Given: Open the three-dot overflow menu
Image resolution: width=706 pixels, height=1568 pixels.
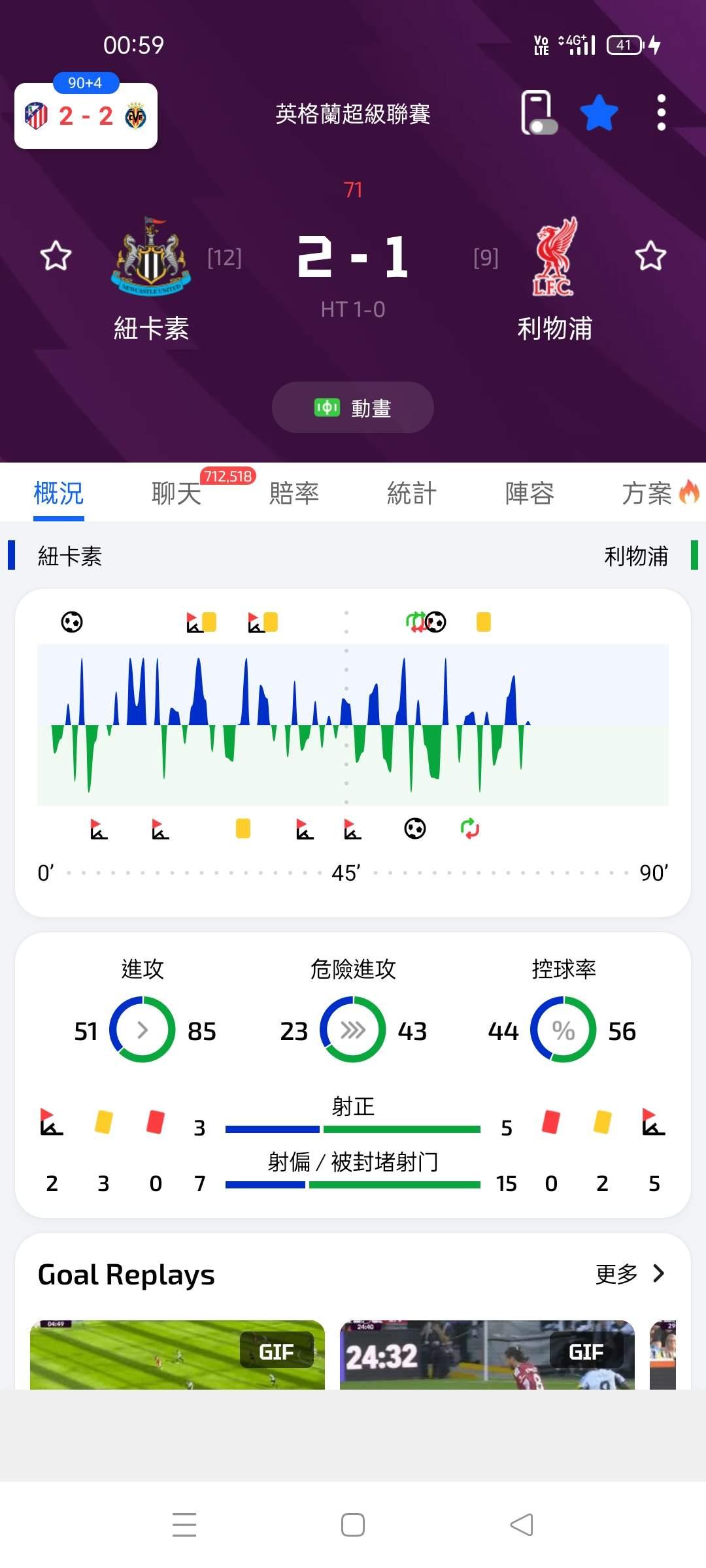Looking at the screenshot, I should pyautogui.click(x=662, y=113).
